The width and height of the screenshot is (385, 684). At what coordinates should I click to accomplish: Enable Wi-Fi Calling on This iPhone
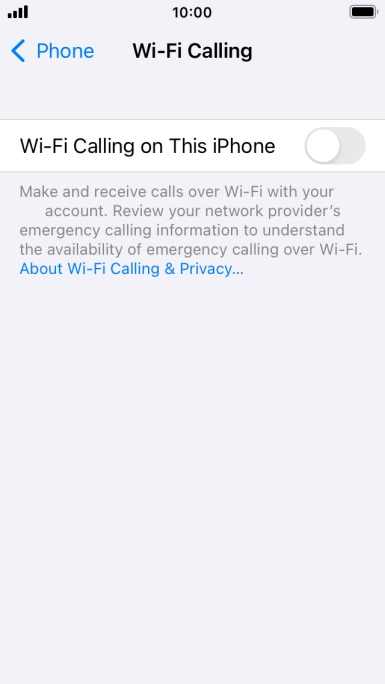point(334,146)
